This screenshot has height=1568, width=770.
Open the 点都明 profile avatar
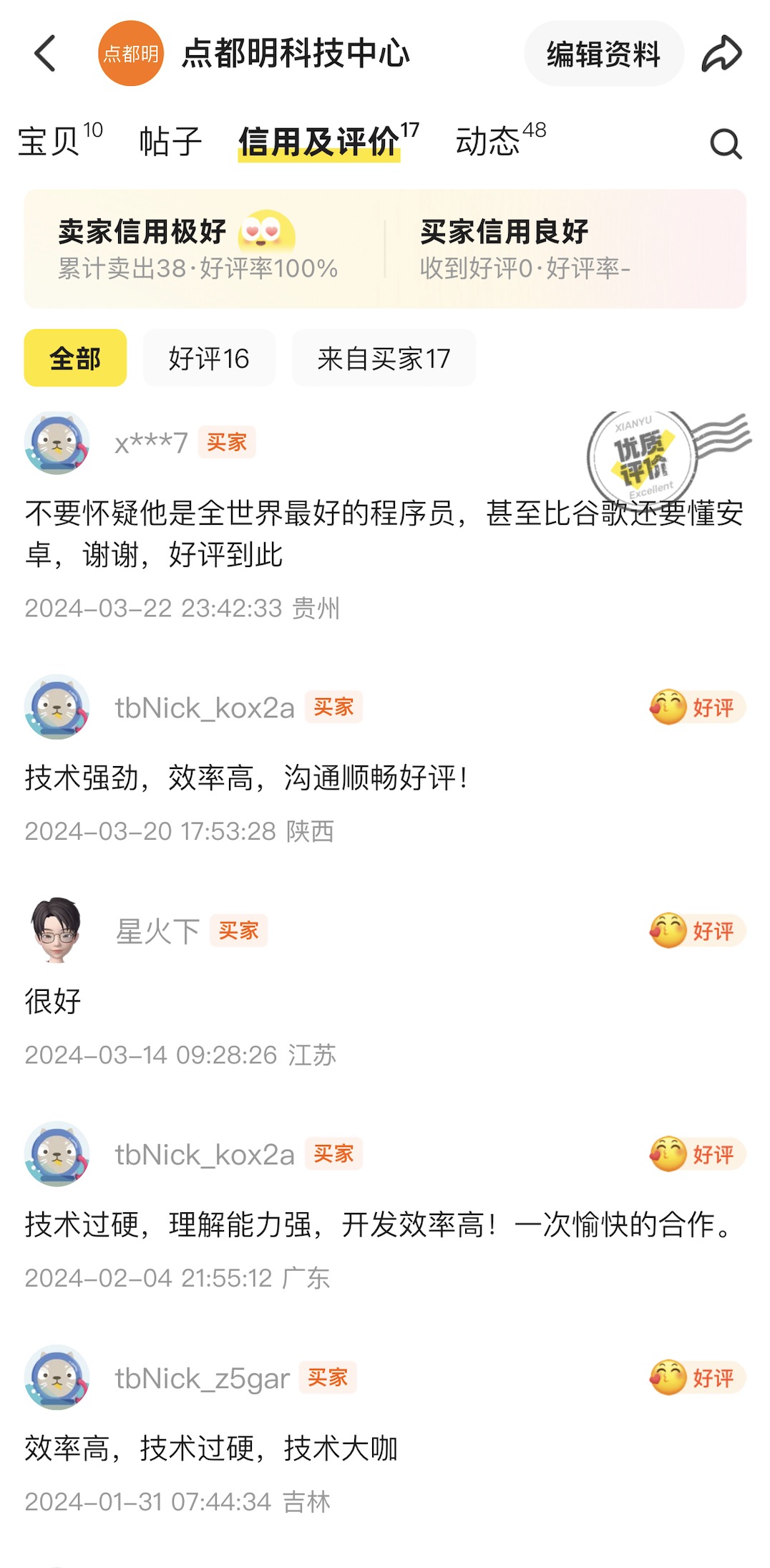(131, 54)
